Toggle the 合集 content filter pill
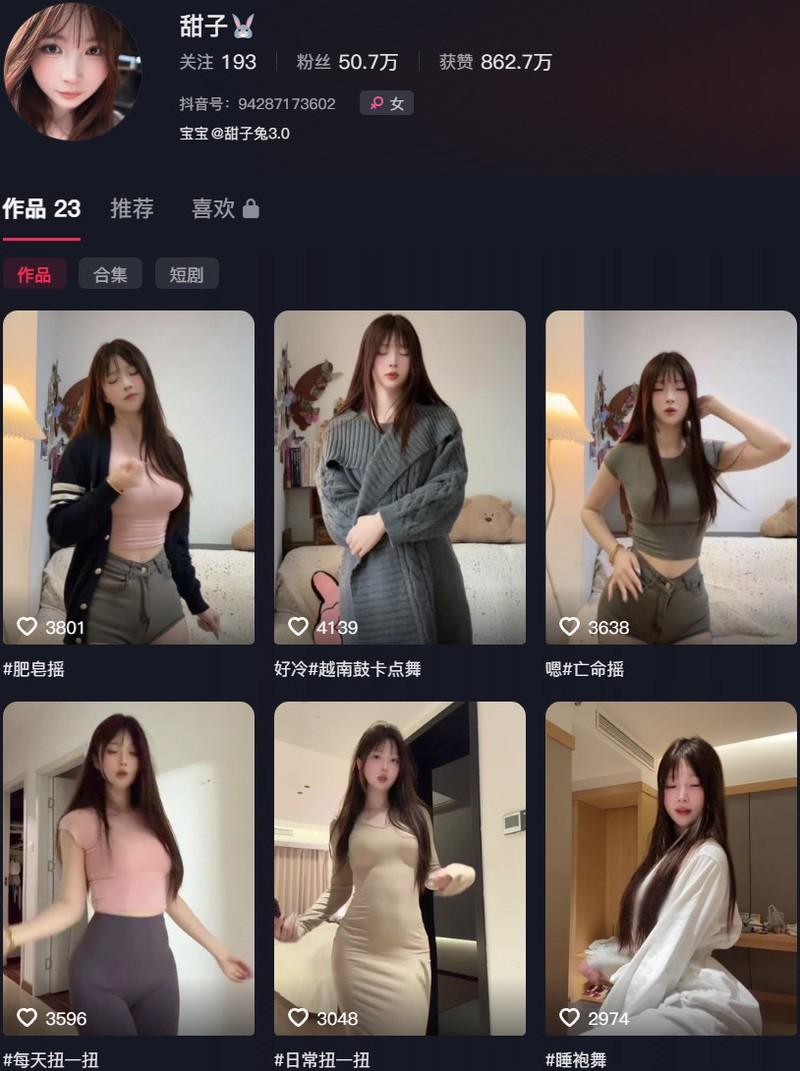This screenshot has height=1071, width=800. click(x=110, y=274)
